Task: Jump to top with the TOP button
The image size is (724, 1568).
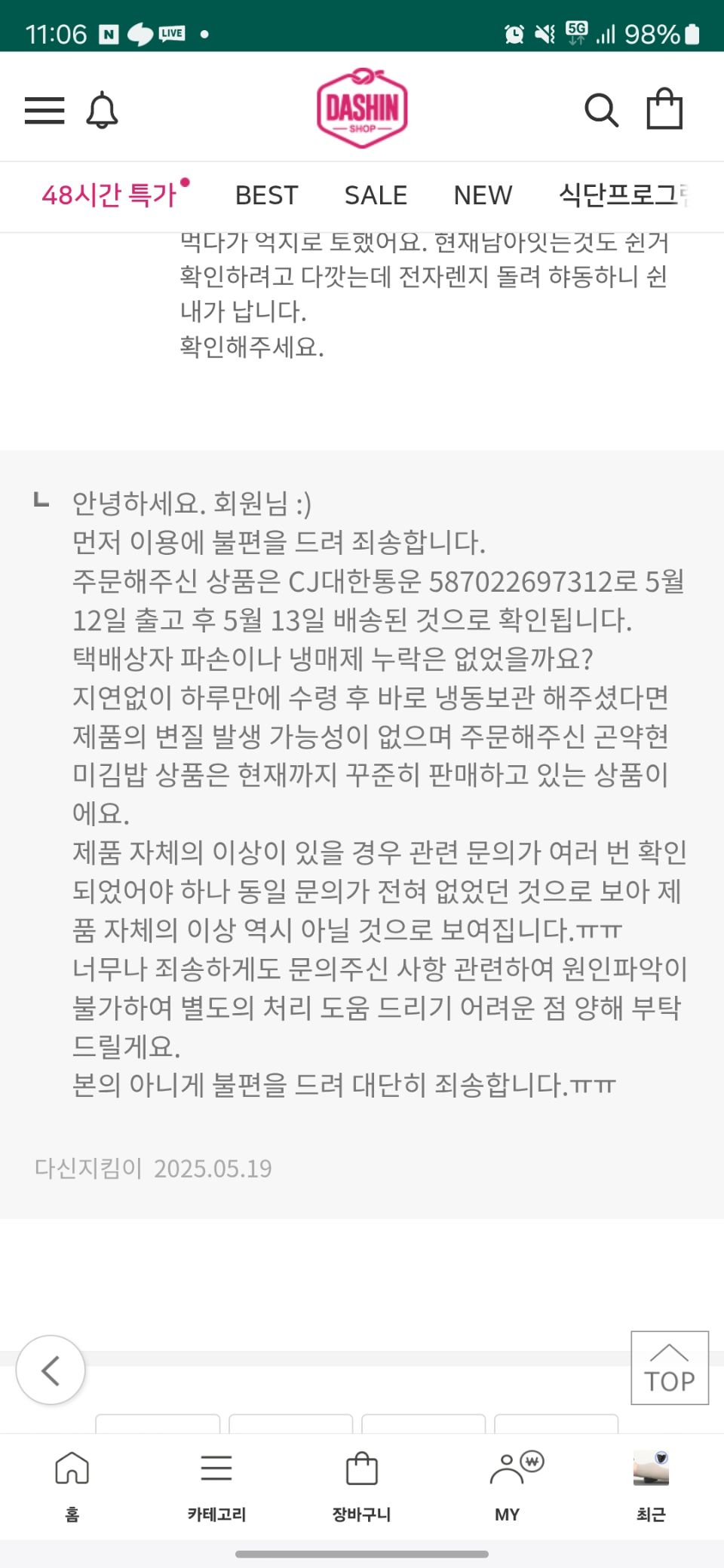Action: tap(669, 1367)
